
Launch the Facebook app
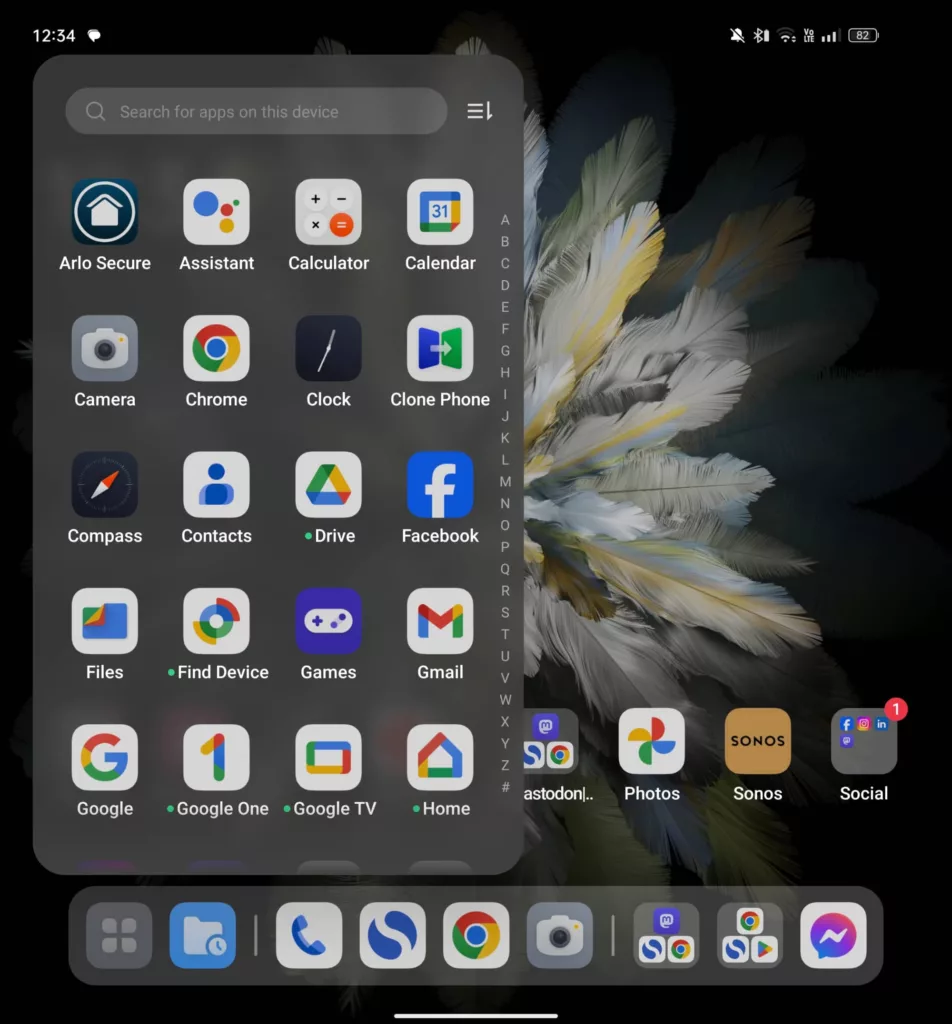(x=440, y=484)
